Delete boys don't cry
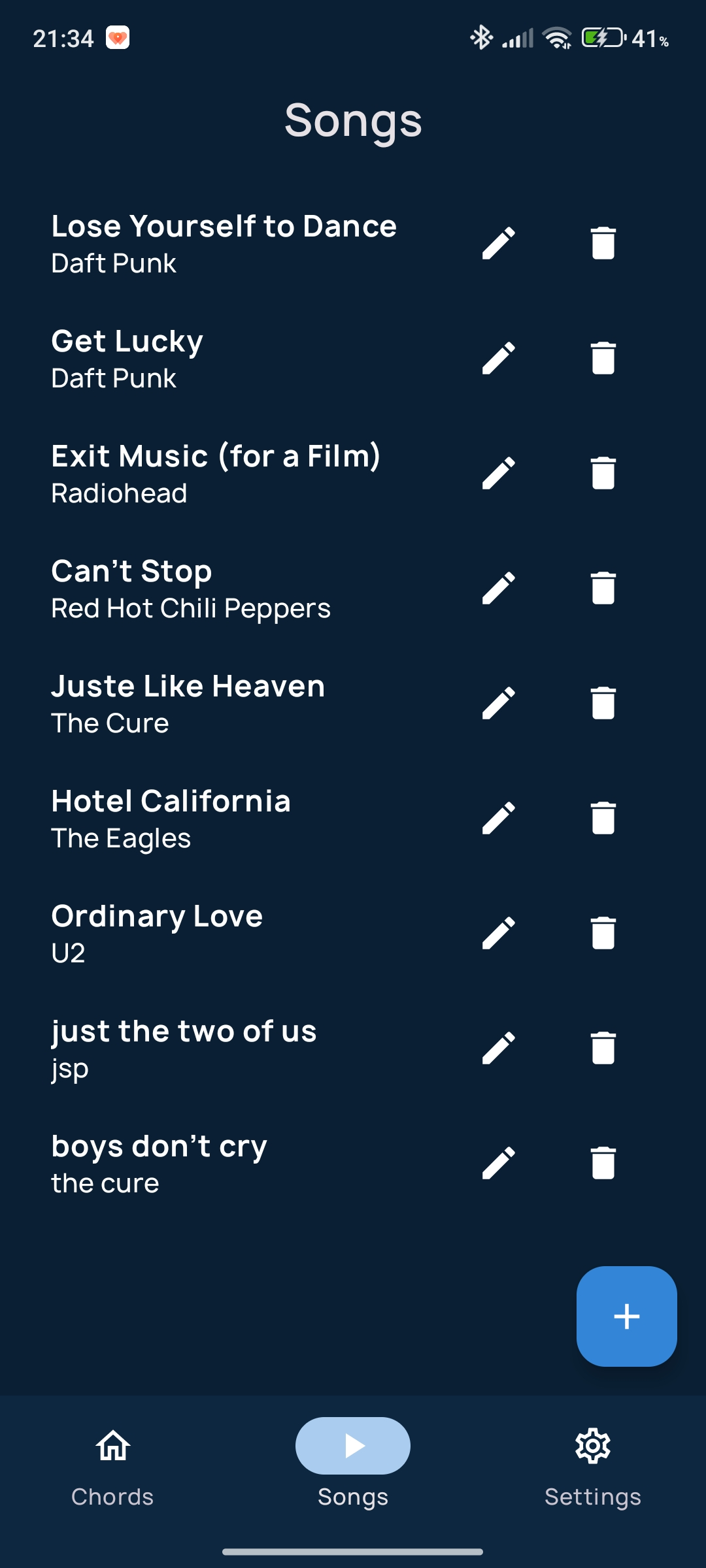This screenshot has height=1568, width=706. point(603,1163)
